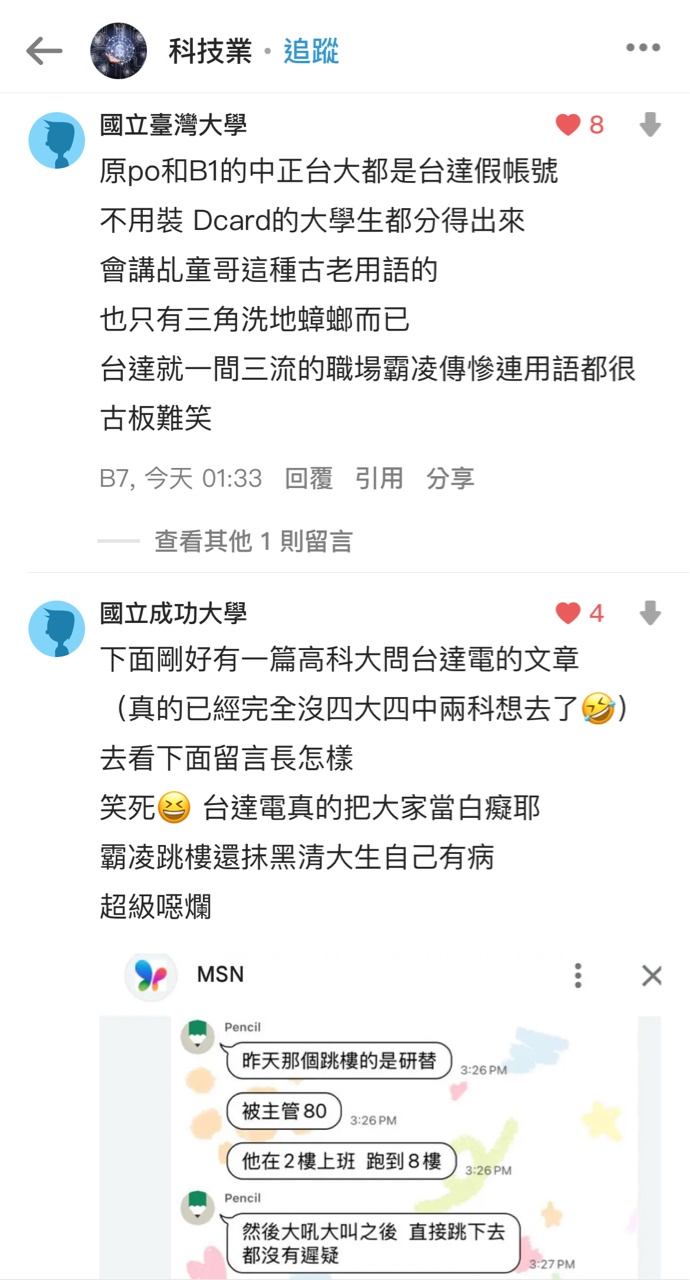Viewport: 690px width, 1280px height.
Task: Expand 查看其他 1 則留言
Action: [253, 541]
